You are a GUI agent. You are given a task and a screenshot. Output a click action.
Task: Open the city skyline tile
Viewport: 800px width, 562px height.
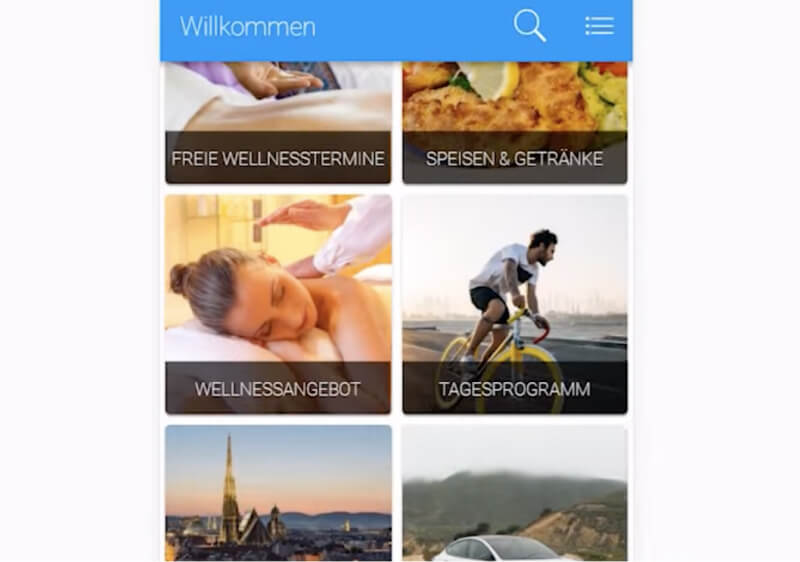coord(278,493)
